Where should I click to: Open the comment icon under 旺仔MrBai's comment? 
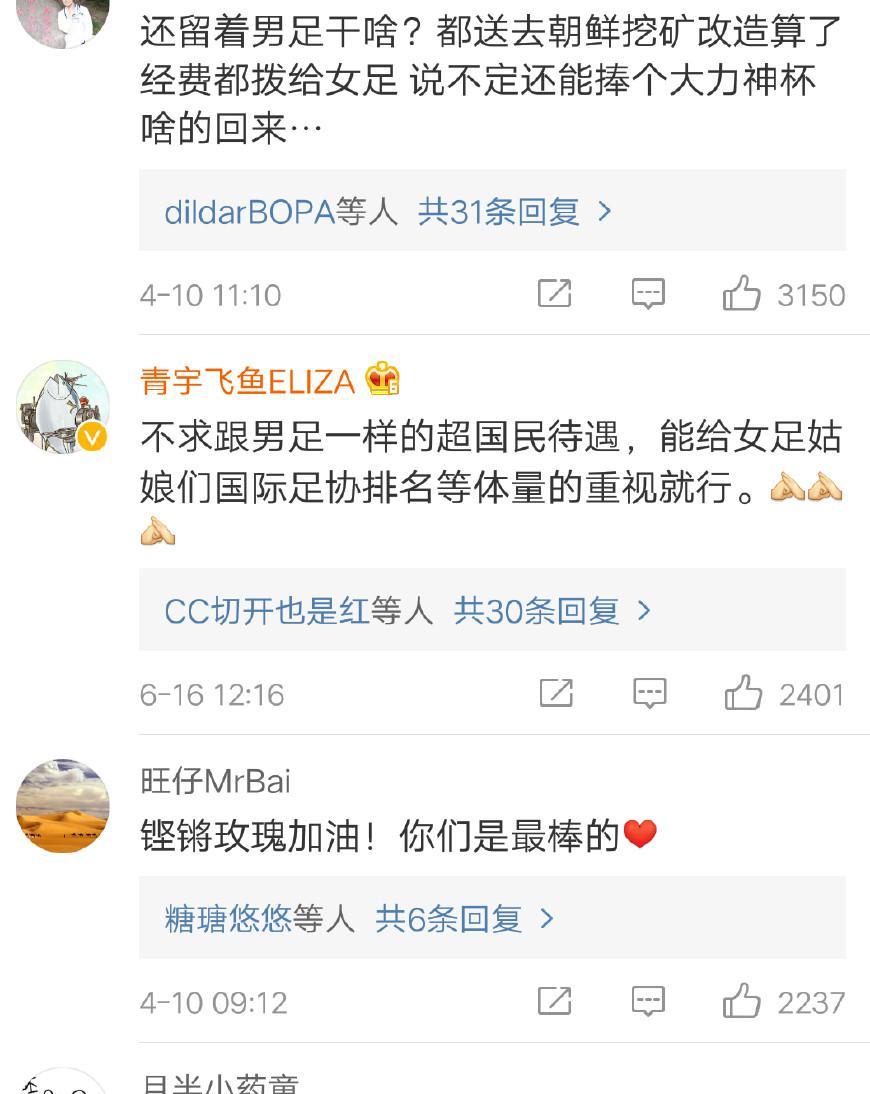point(650,1001)
